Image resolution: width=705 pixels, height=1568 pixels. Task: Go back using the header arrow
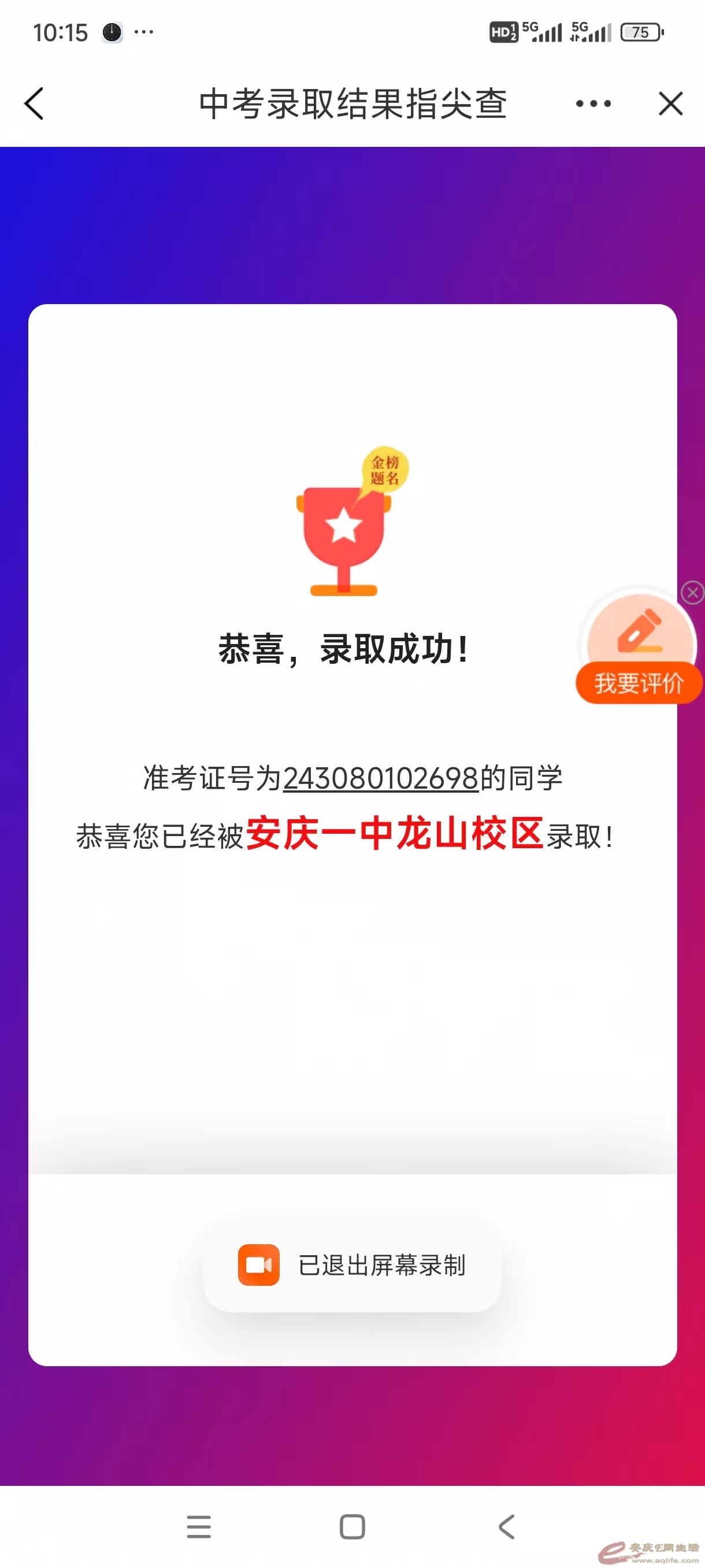(x=34, y=103)
